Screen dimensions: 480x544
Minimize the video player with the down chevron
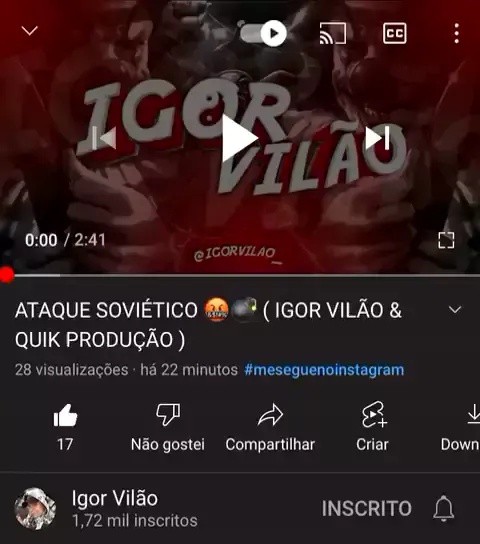click(x=29, y=31)
